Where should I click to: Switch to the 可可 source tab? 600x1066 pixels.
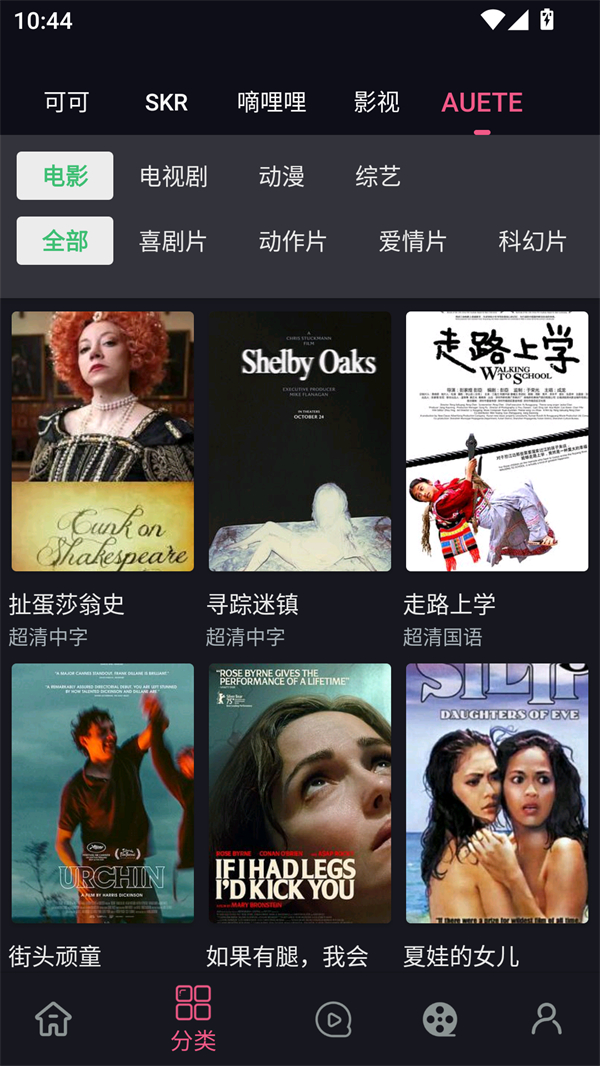click(x=66, y=103)
